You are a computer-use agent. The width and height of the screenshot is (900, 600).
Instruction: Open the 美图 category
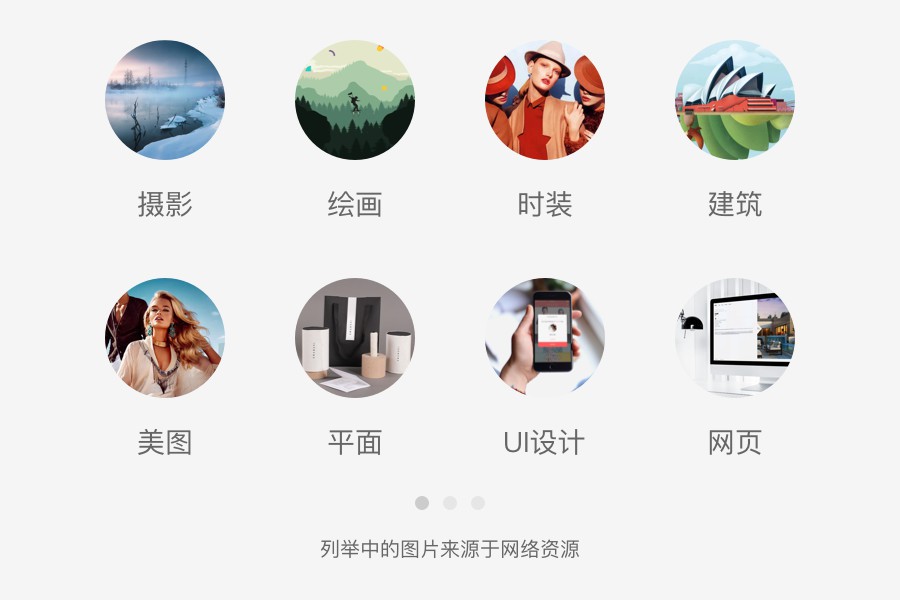[x=165, y=338]
